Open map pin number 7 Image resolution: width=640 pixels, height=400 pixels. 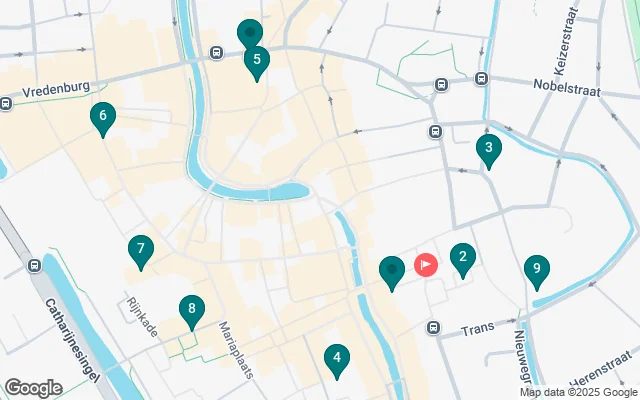click(x=141, y=250)
